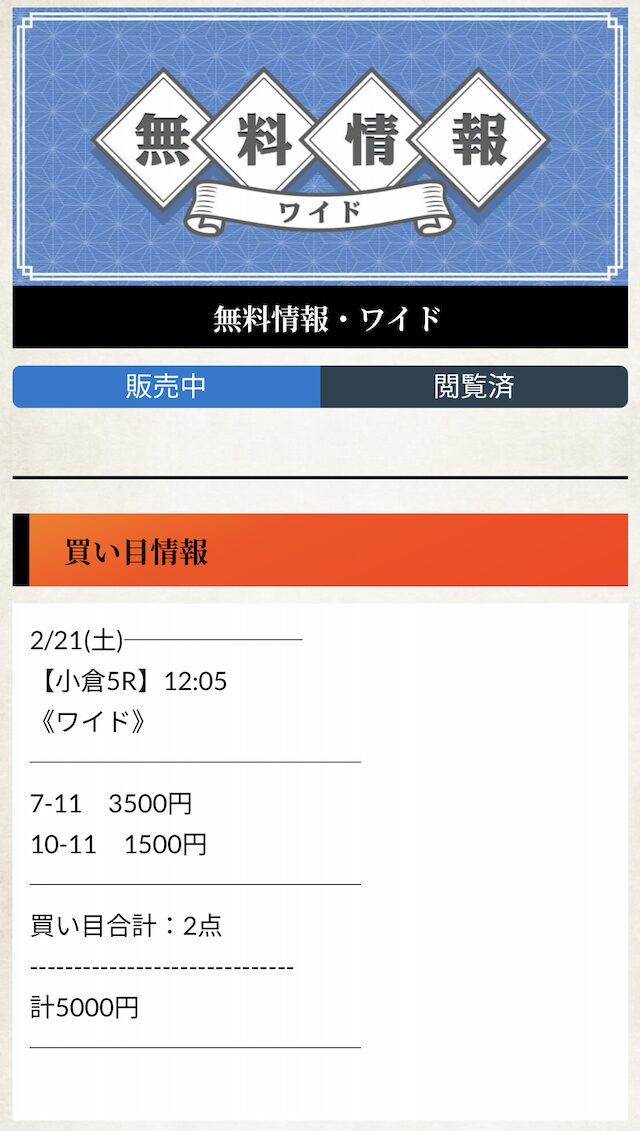
Task: Switch to the 販売中 tab
Action: 166,387
